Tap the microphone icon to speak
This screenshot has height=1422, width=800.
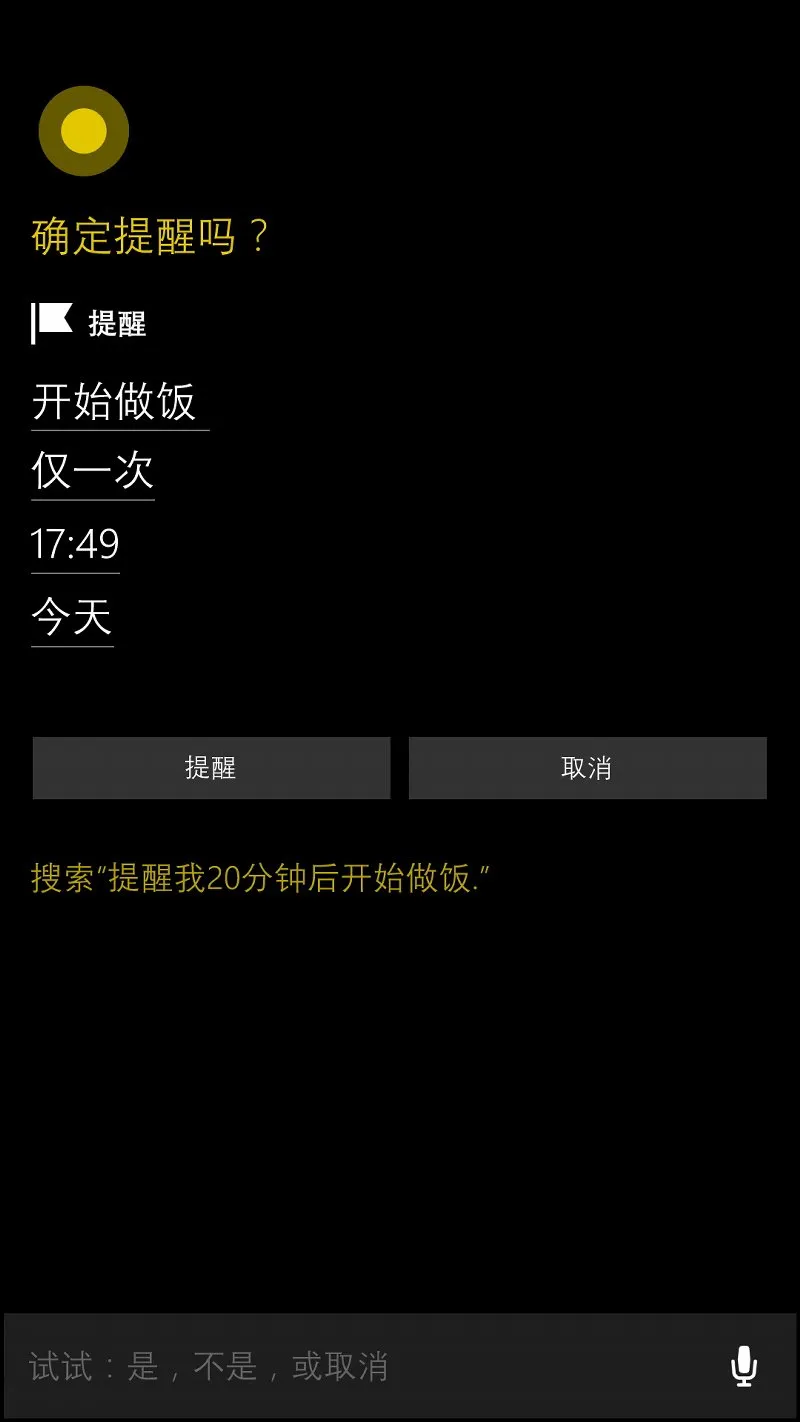[x=743, y=1366]
